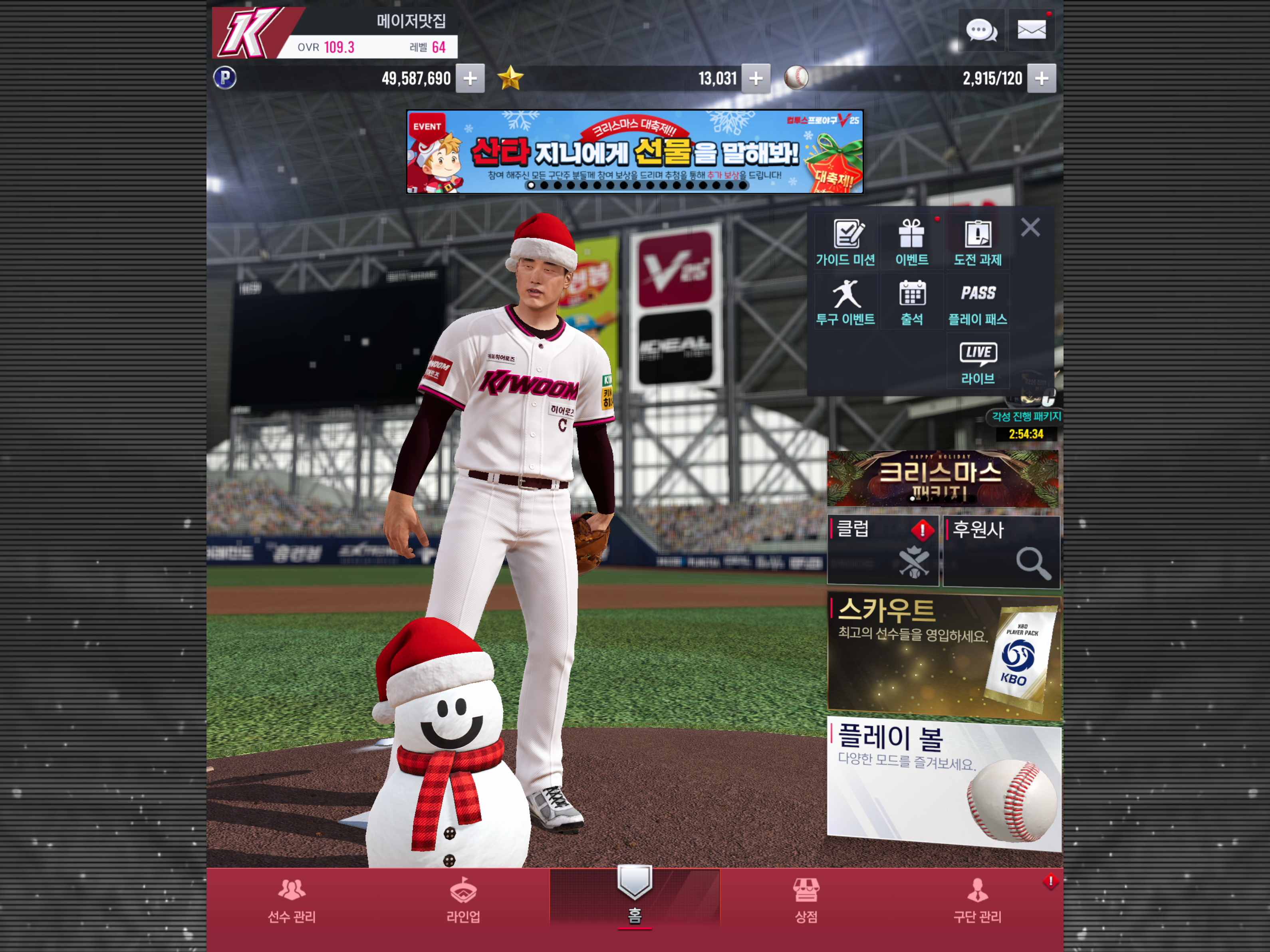Open 라이브 live menu
This screenshot has height=952, width=1270.
click(x=978, y=362)
